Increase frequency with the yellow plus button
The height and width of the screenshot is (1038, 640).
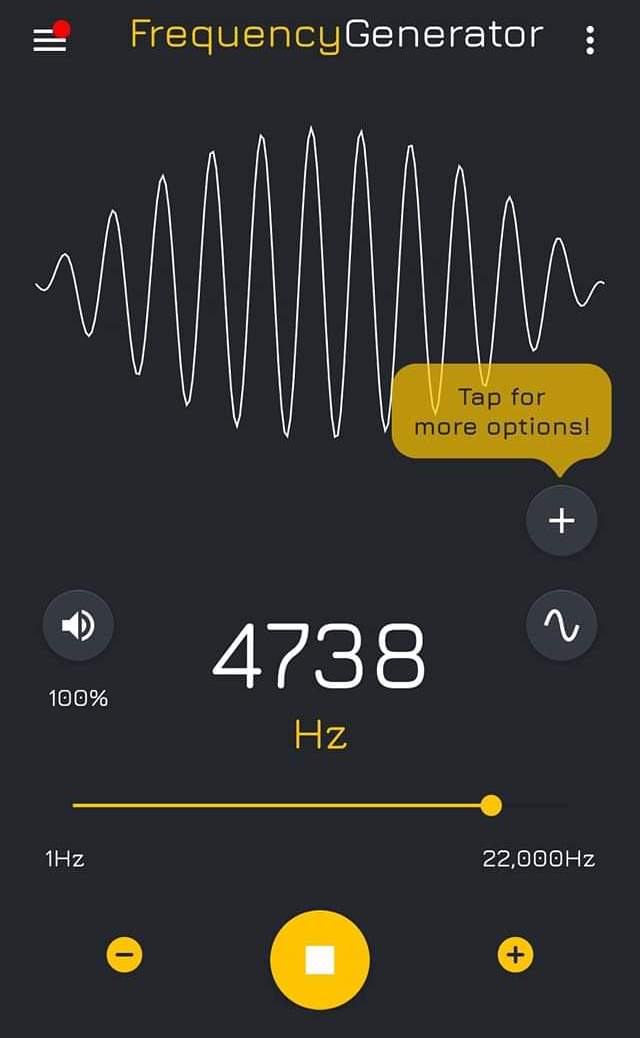(515, 956)
